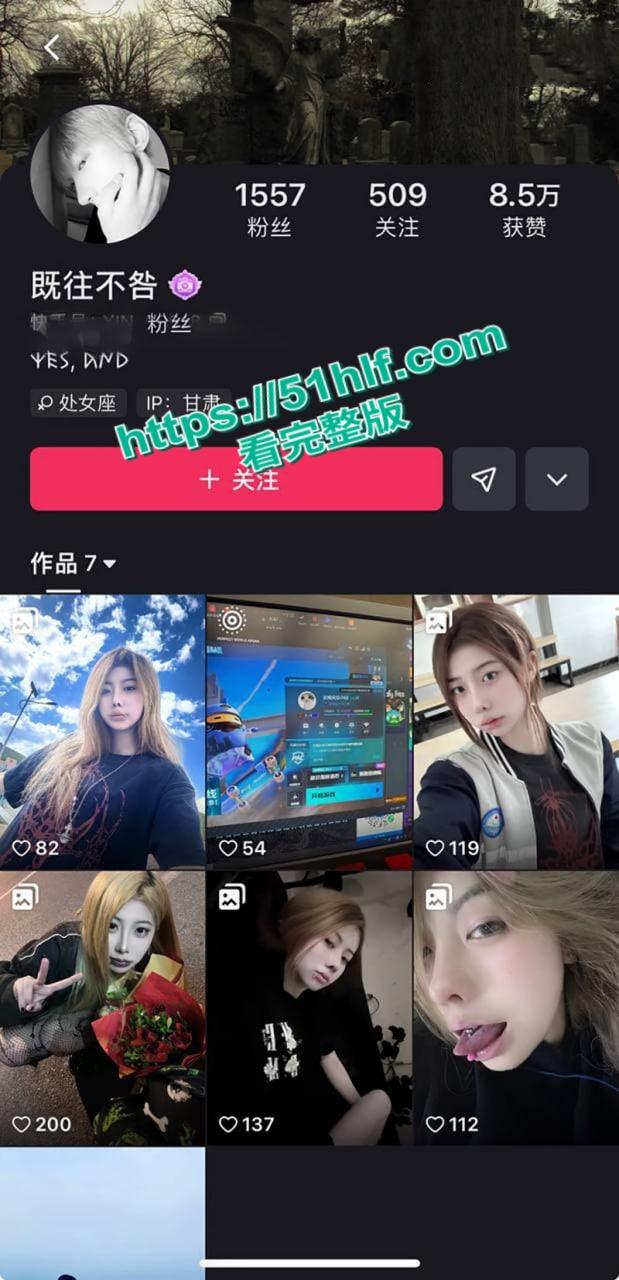This screenshot has height=1280, width=619.
Task: Open the post with 82 likes
Action: pos(102,731)
